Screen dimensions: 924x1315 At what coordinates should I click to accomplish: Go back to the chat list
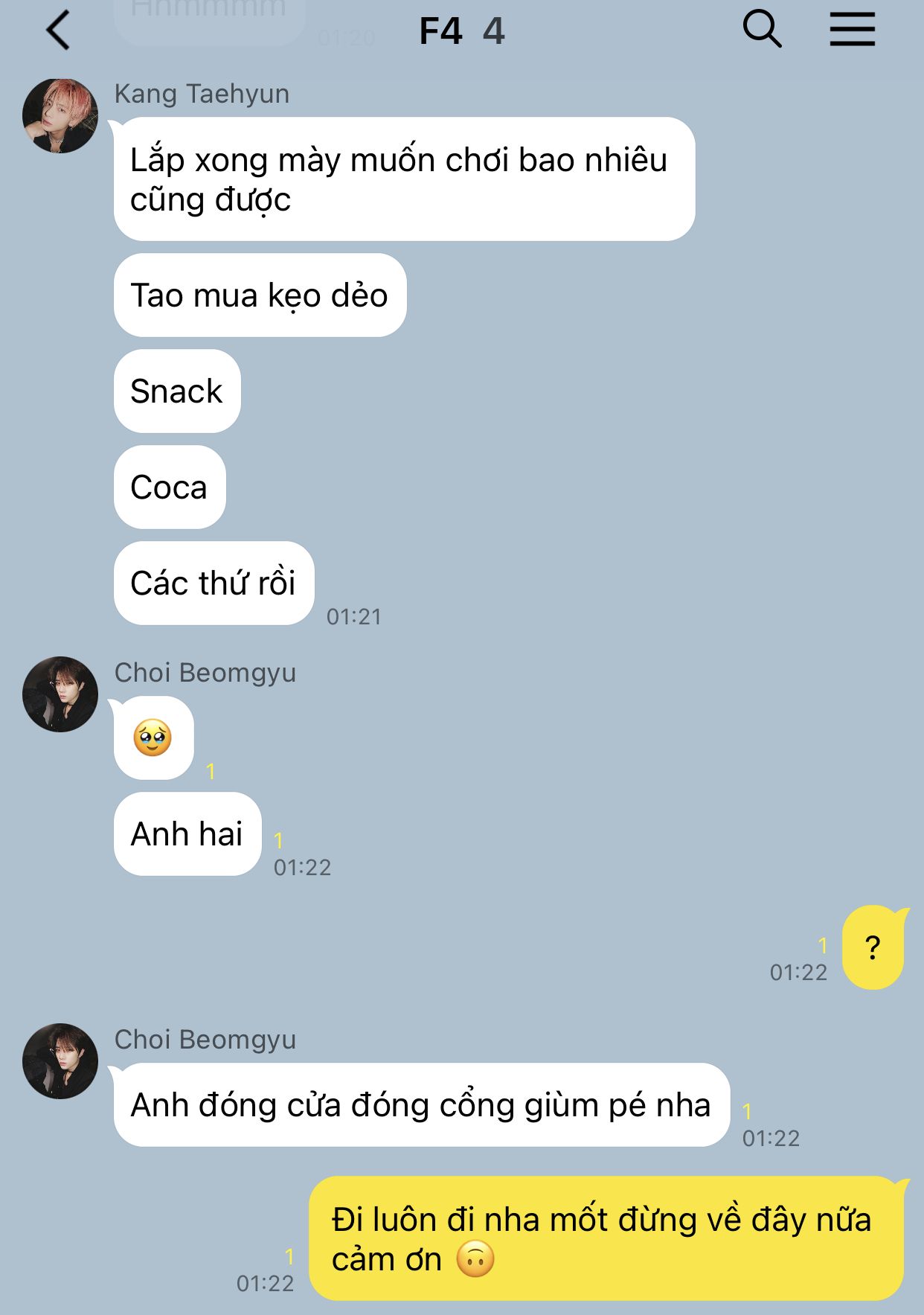click(x=58, y=31)
